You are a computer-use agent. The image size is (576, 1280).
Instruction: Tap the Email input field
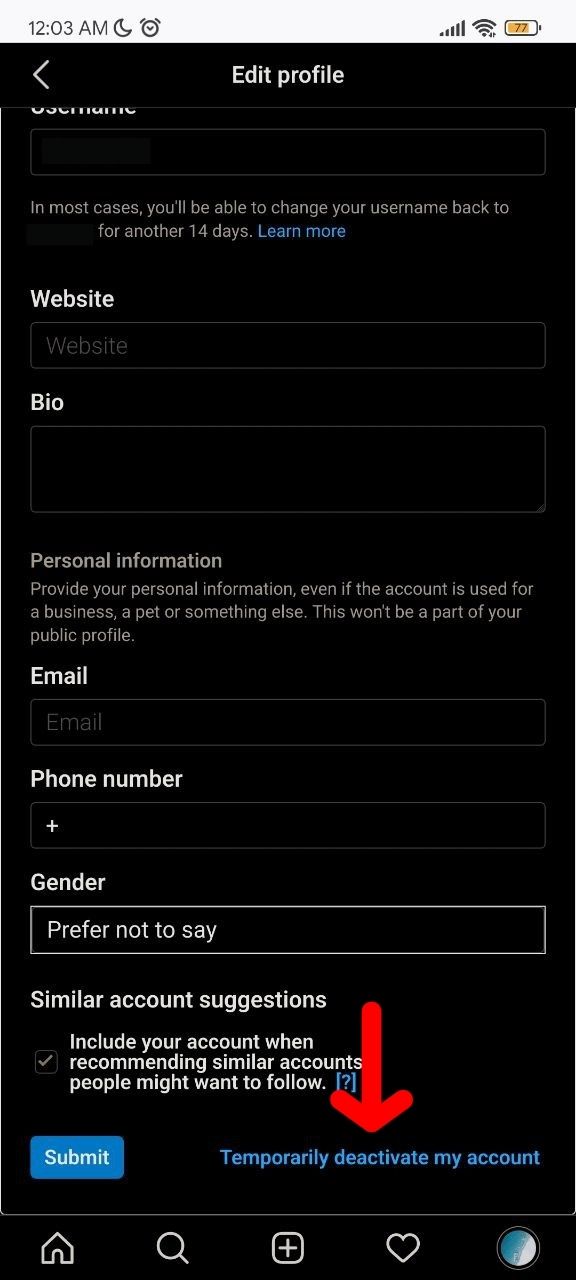[288, 722]
